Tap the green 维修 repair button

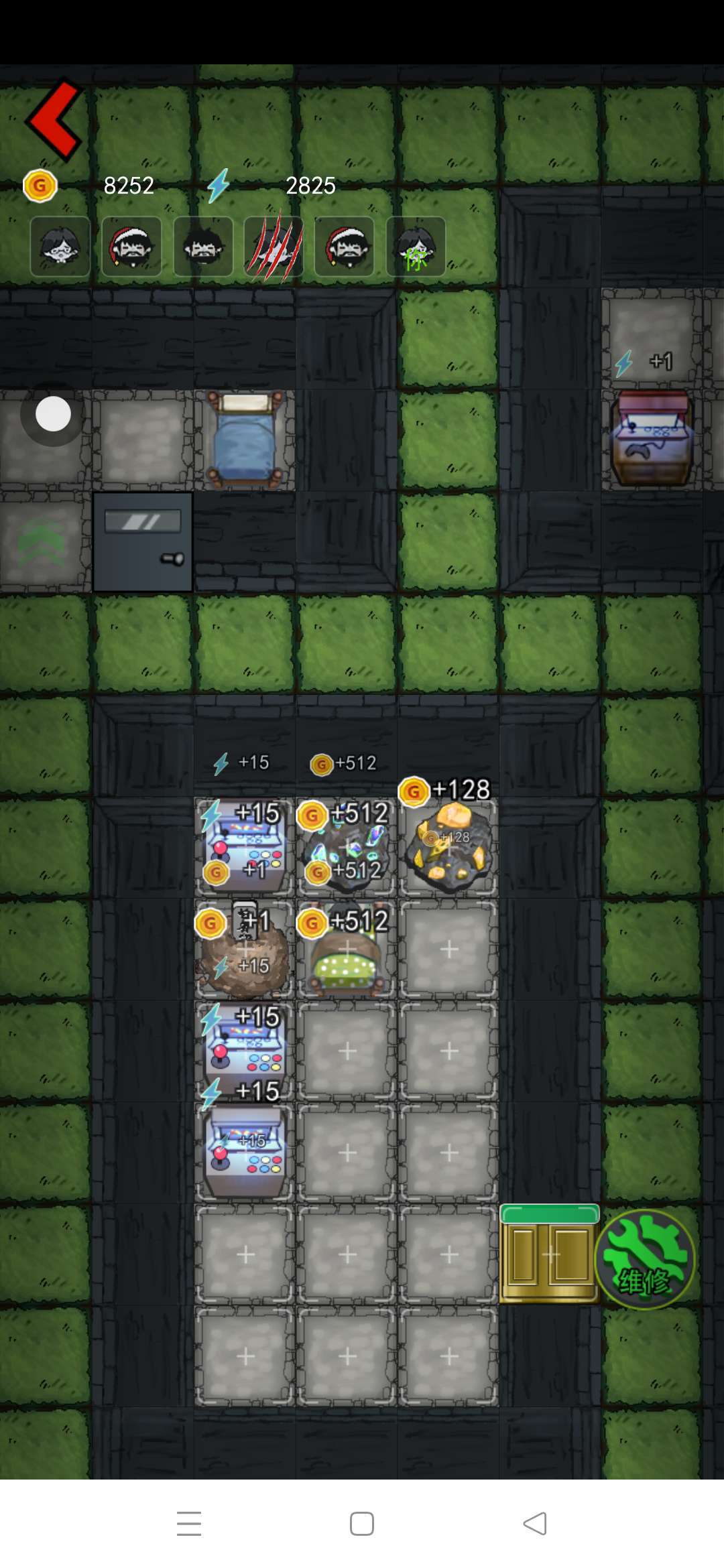[644, 1259]
